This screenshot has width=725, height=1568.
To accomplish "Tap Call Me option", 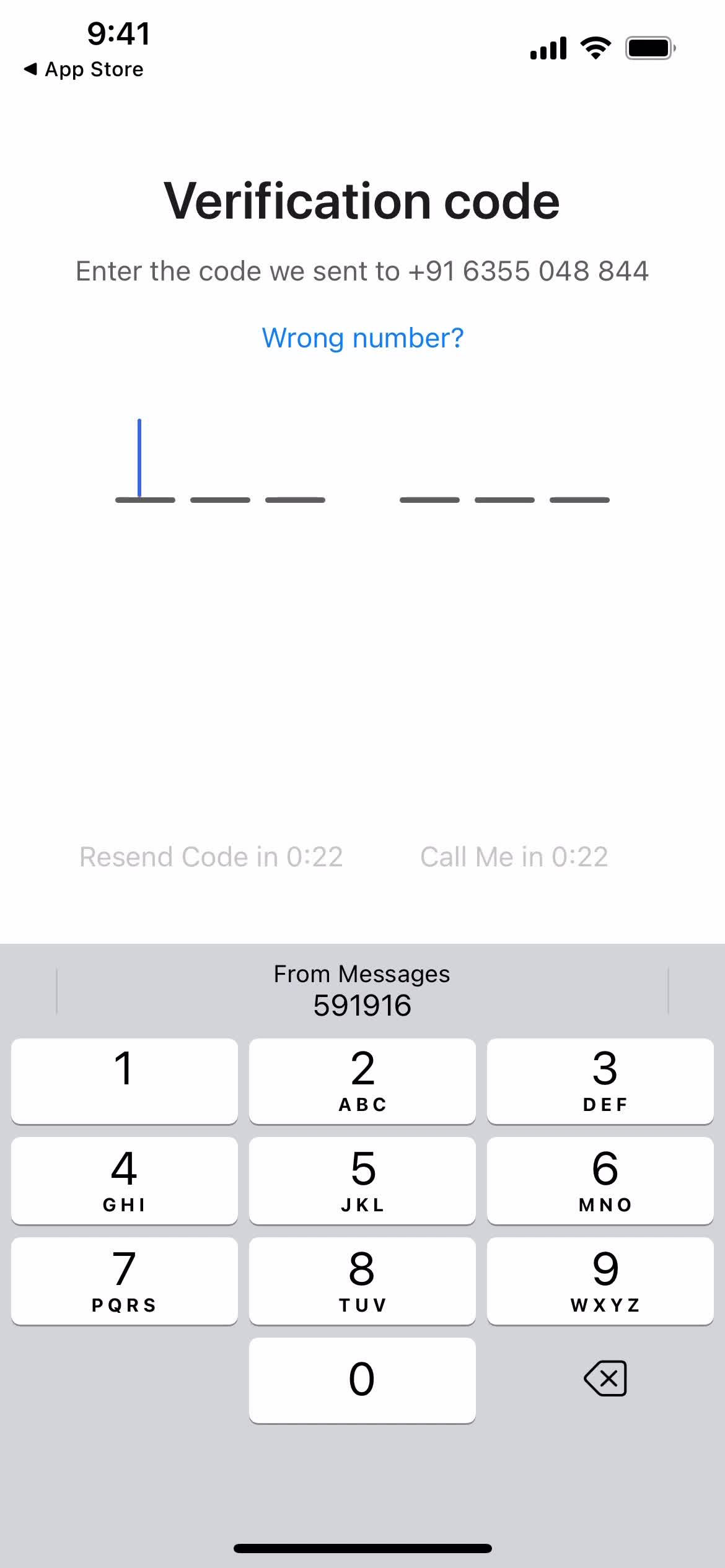I will tap(514, 856).
